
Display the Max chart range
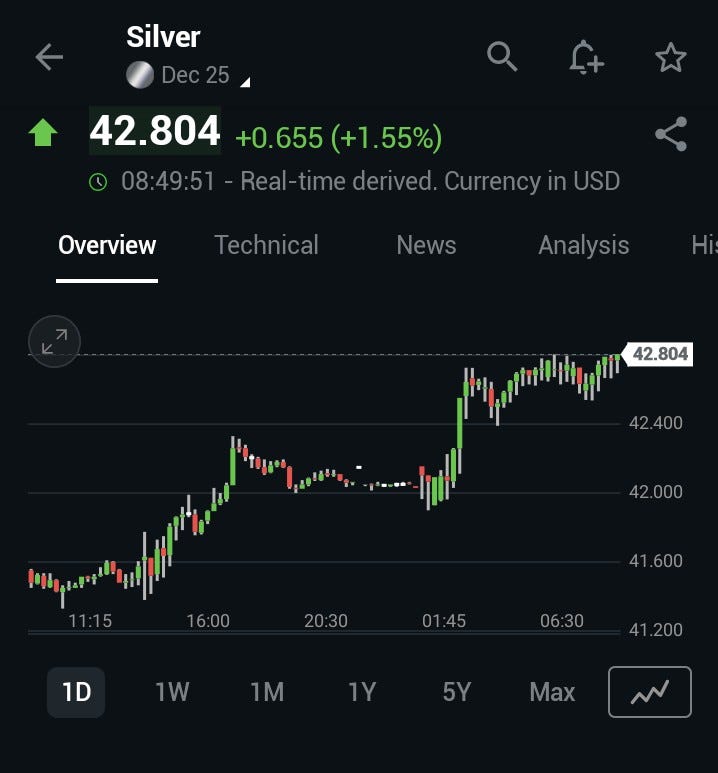(x=552, y=692)
